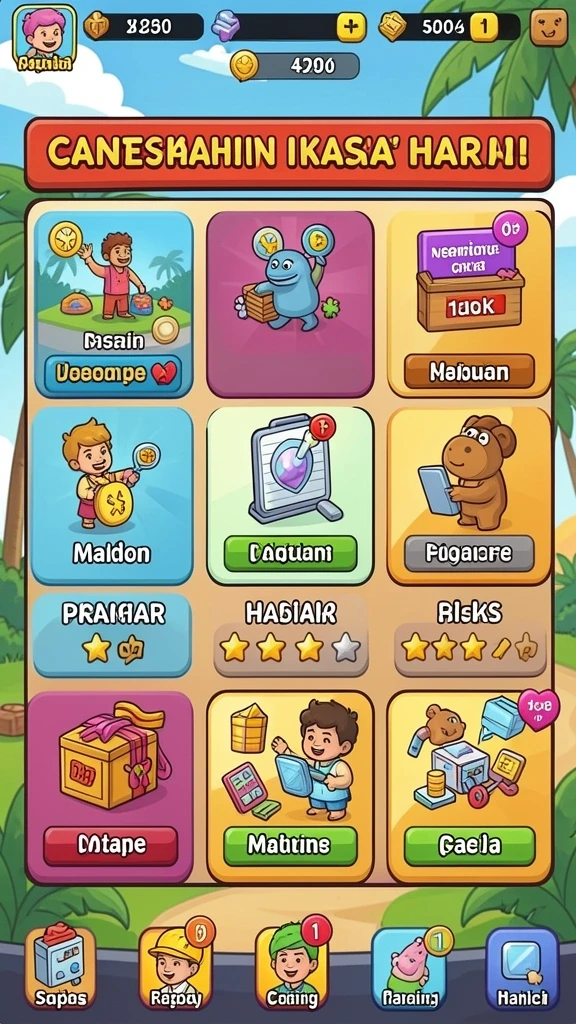
Task: Tap the green Daquani button
Action: pos(291,554)
